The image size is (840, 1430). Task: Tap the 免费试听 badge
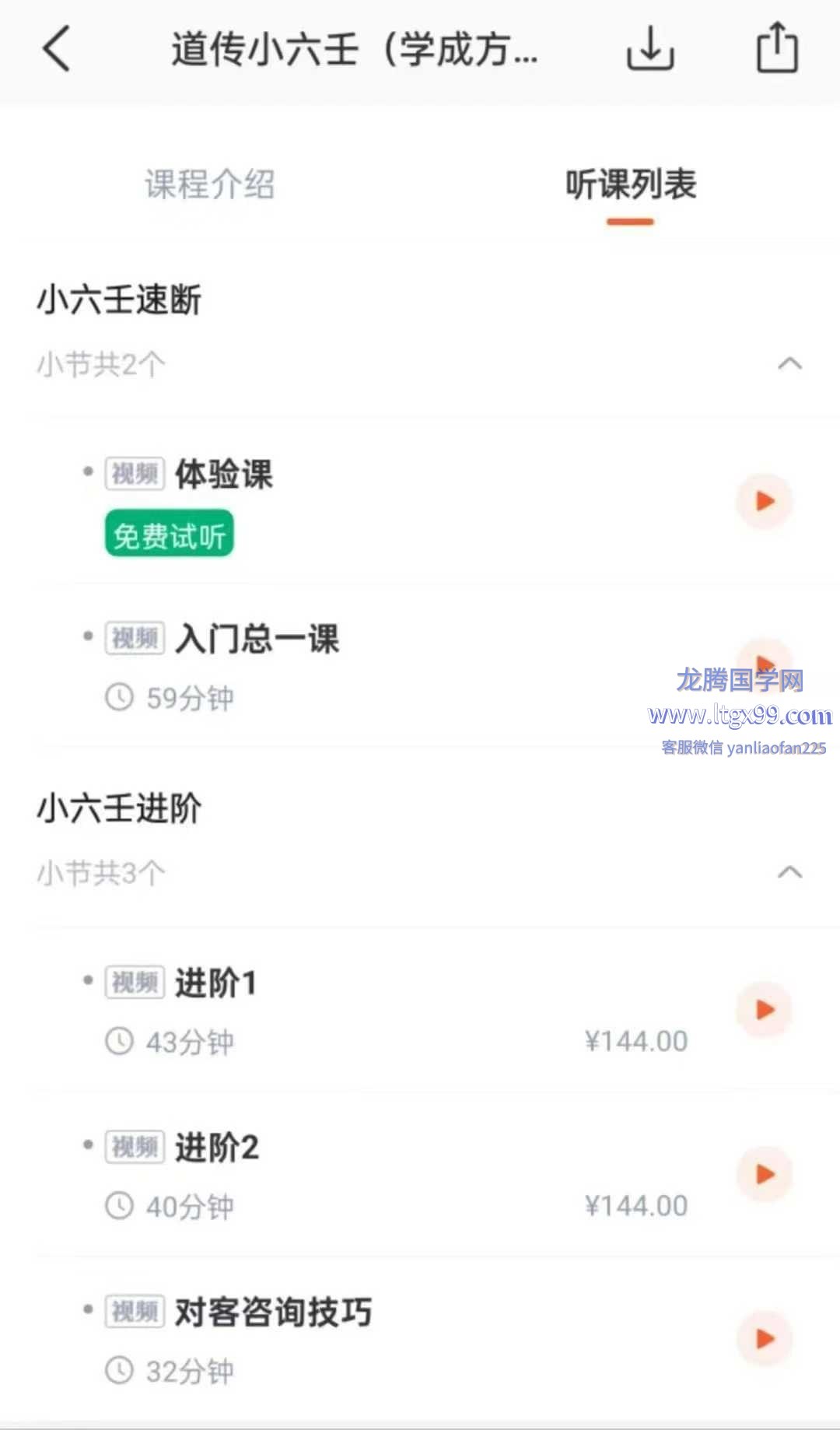[170, 534]
